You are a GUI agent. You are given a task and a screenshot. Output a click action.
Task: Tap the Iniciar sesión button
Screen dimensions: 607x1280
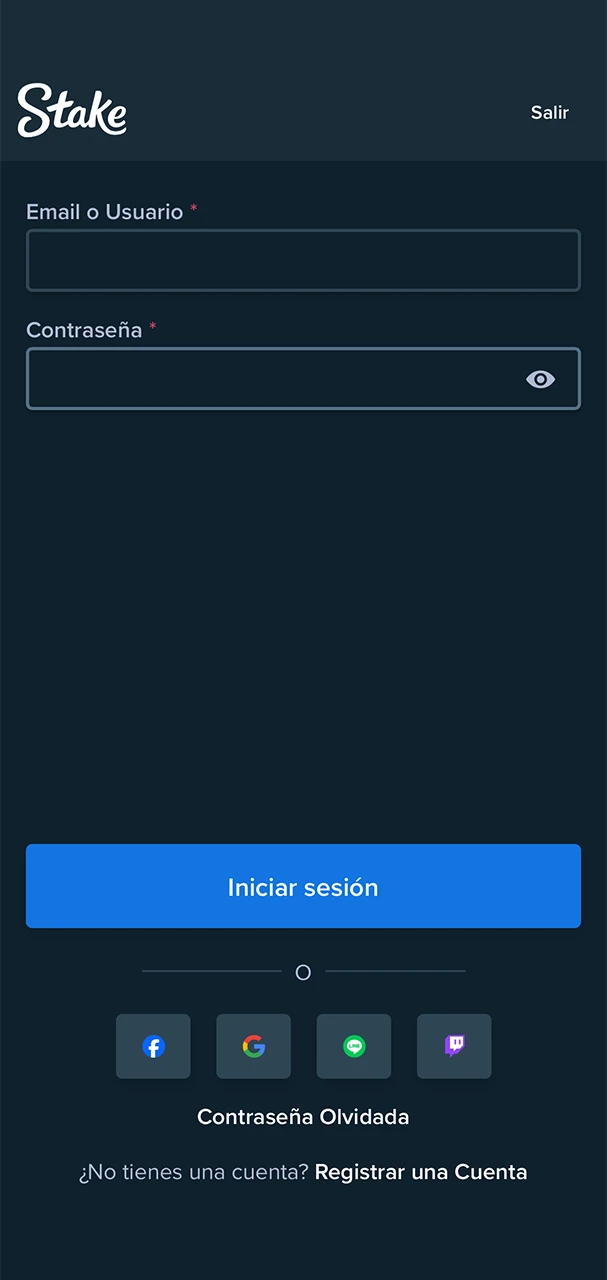coord(303,886)
